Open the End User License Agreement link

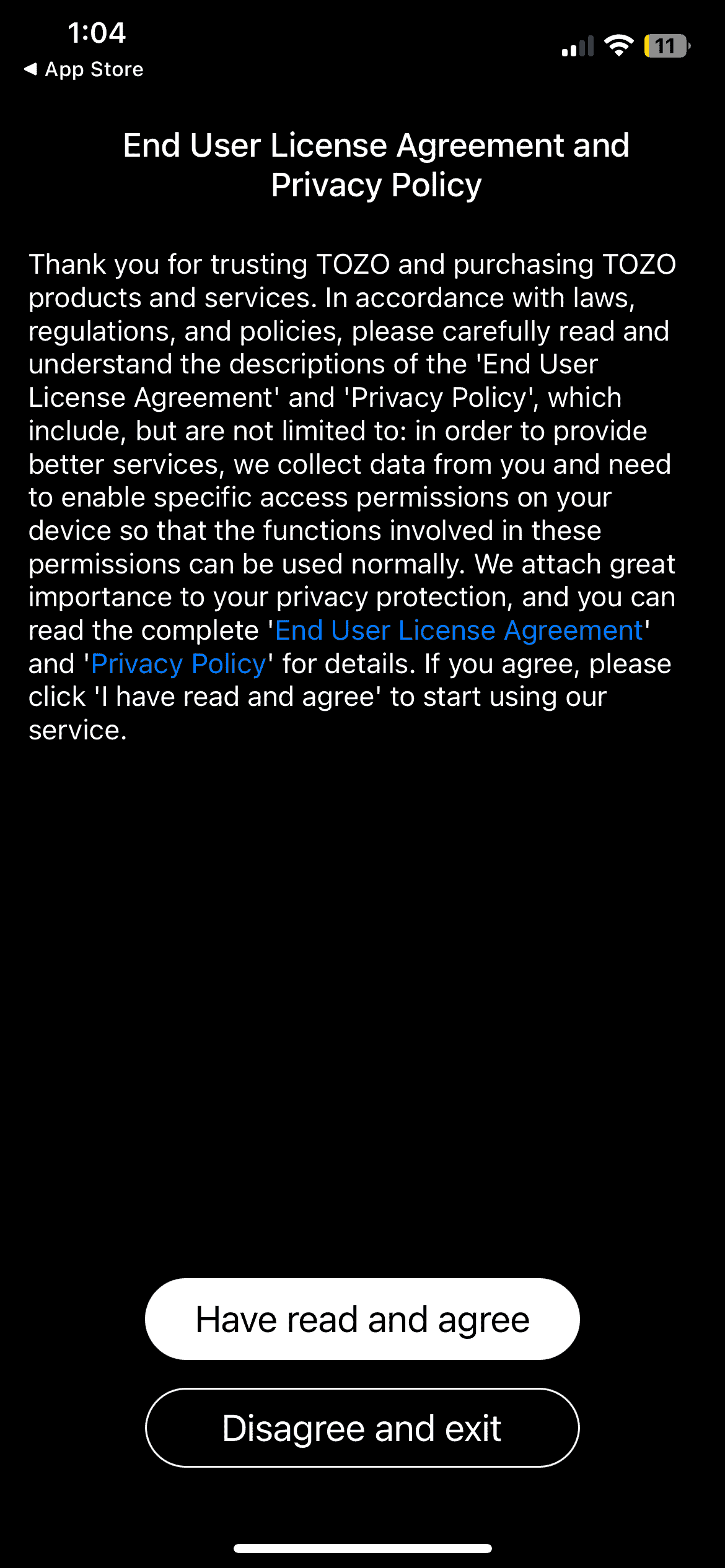point(459,631)
